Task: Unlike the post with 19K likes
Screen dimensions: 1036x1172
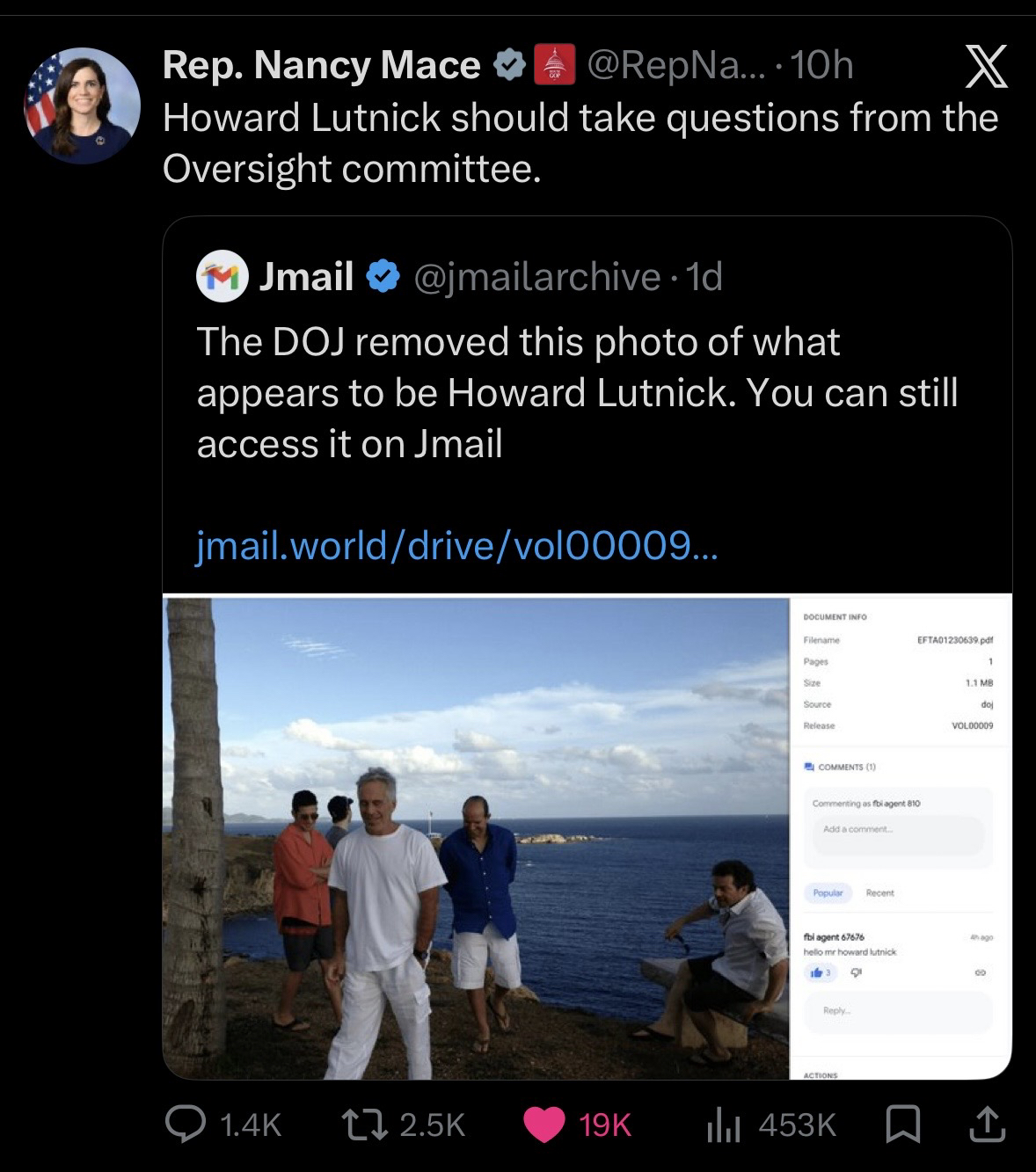Action: click(x=544, y=1125)
